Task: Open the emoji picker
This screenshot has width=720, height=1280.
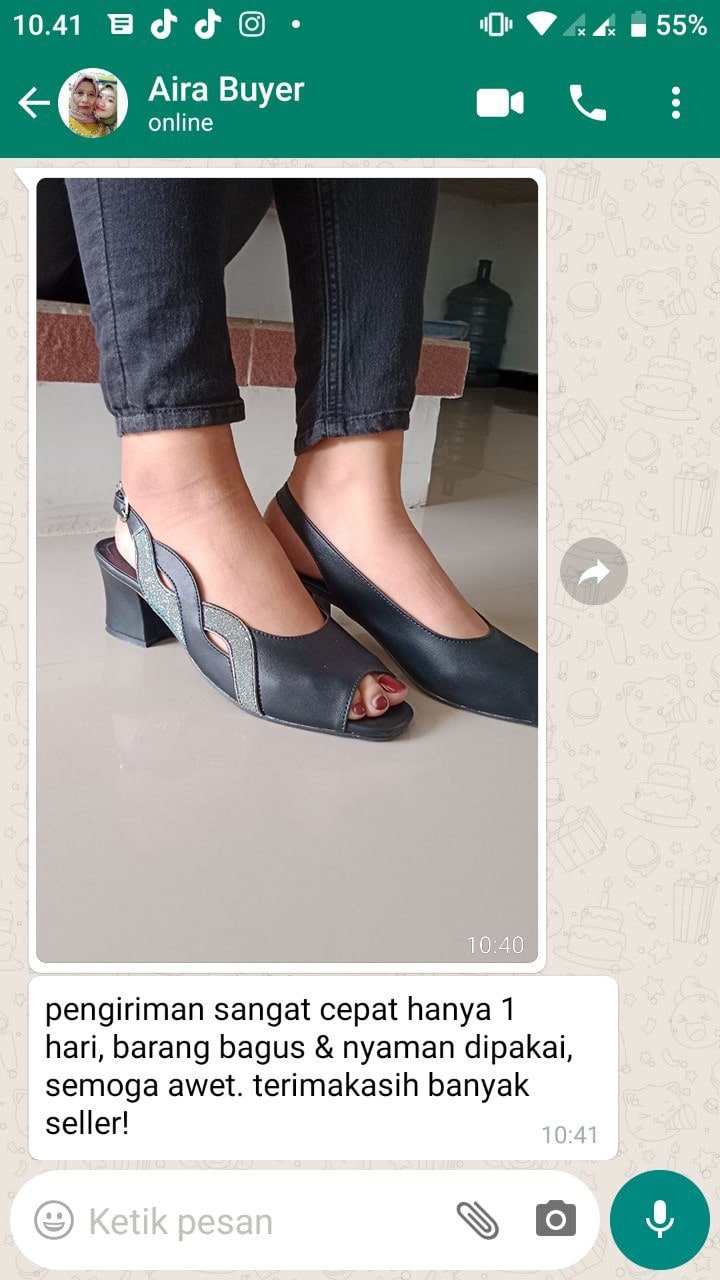Action: click(54, 1220)
